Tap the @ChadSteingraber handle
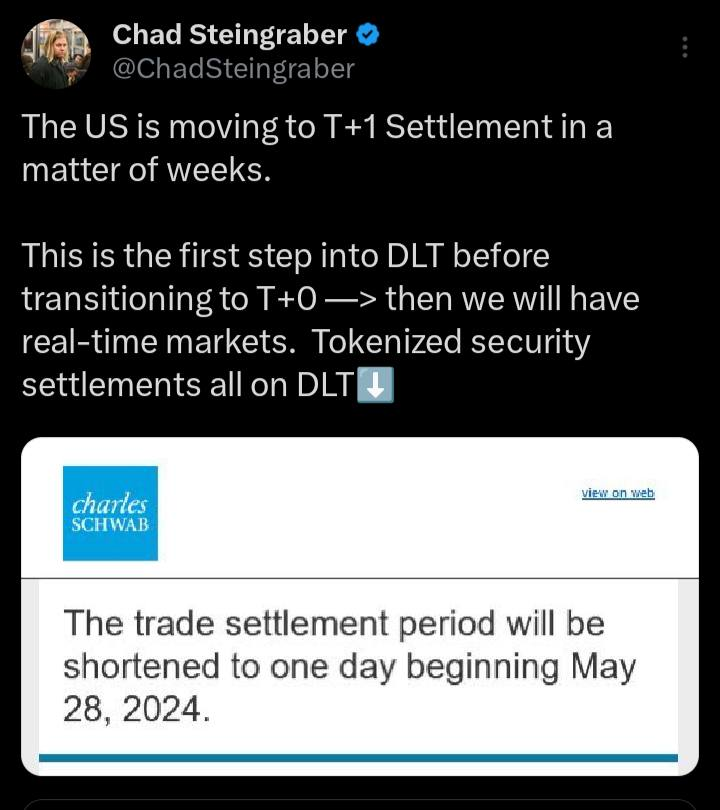720x810 pixels. (233, 68)
